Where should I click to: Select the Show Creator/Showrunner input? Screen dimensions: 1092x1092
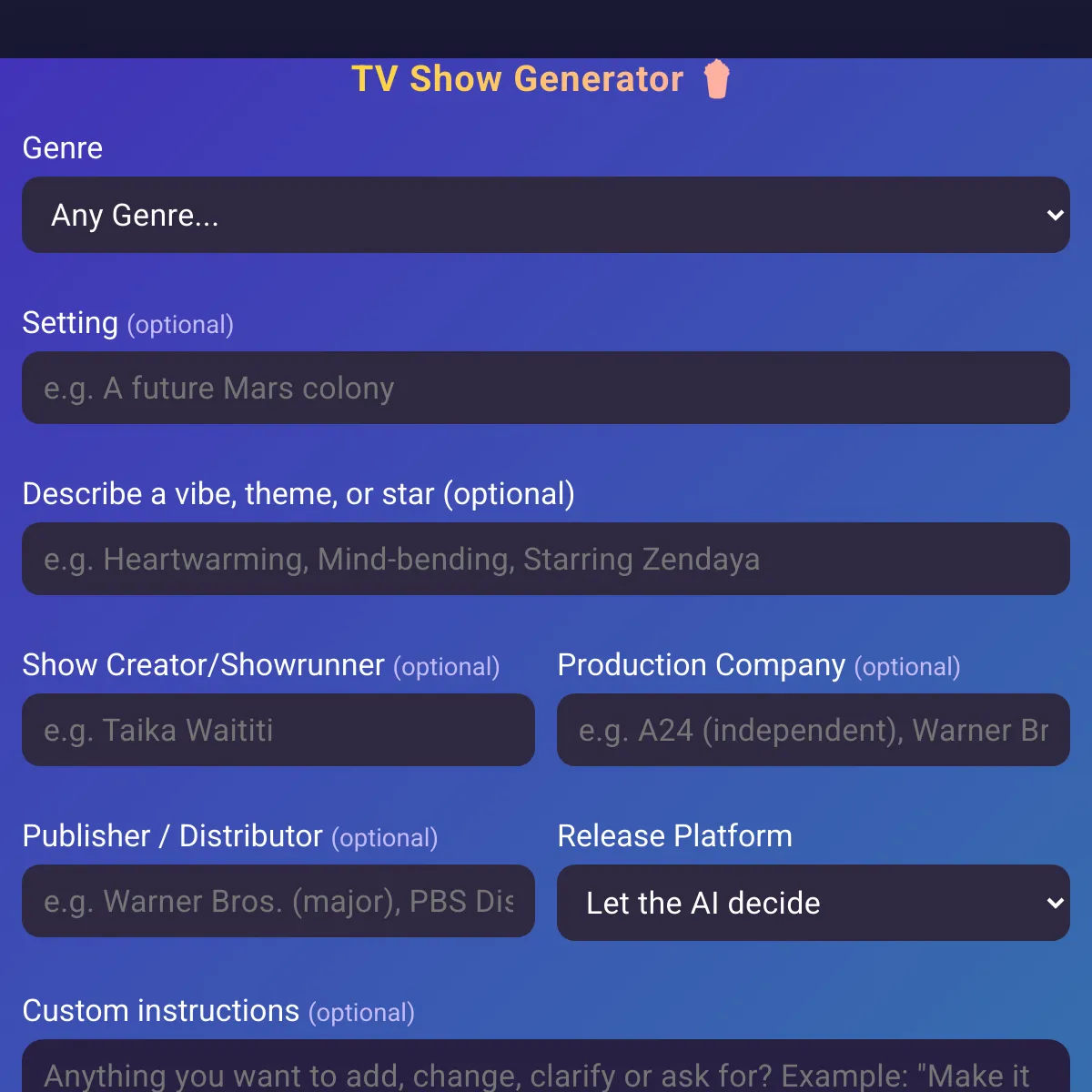[x=278, y=730]
